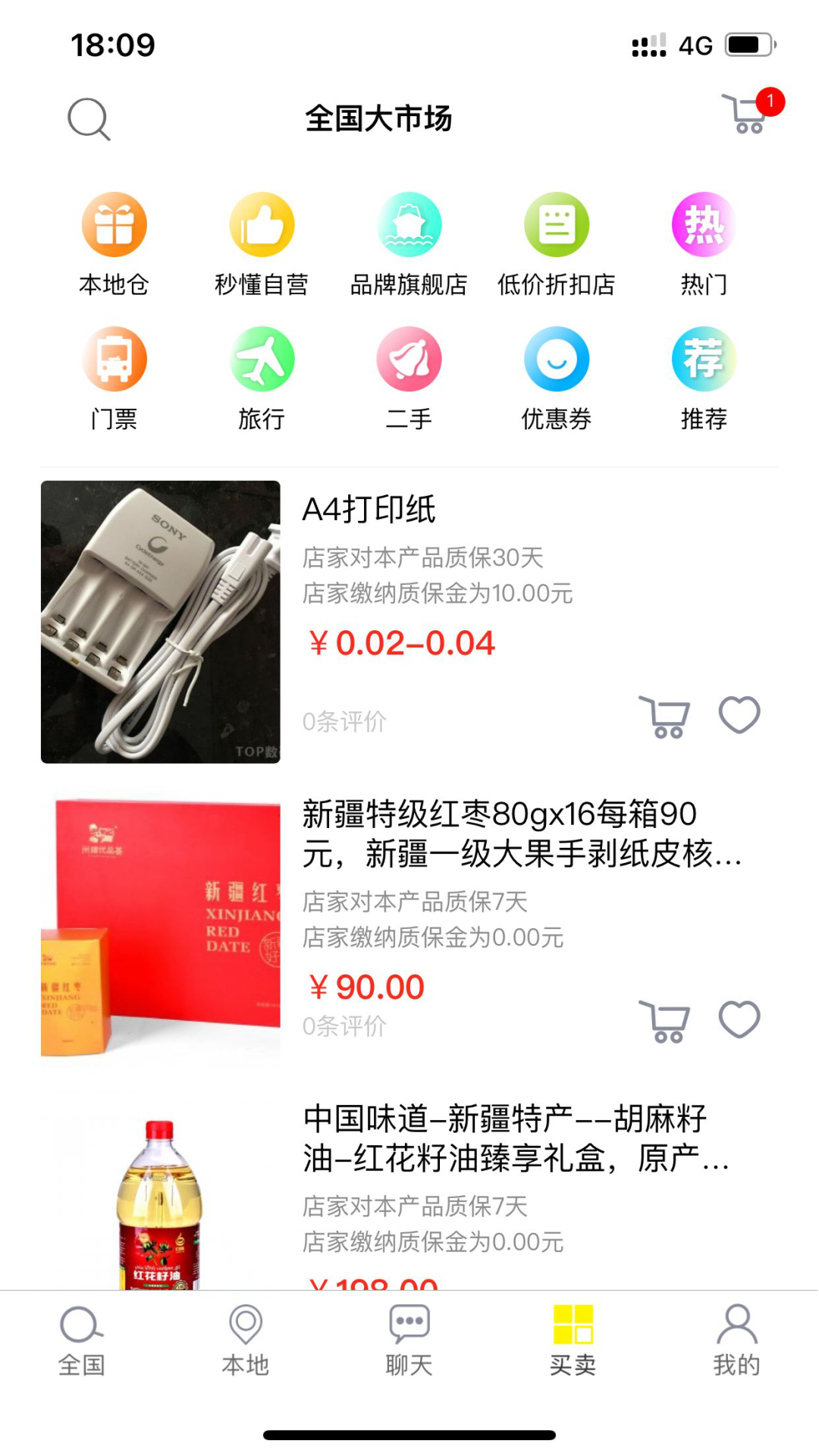Add A4打印纸 to the cart
The width and height of the screenshot is (819, 1456).
(665, 717)
